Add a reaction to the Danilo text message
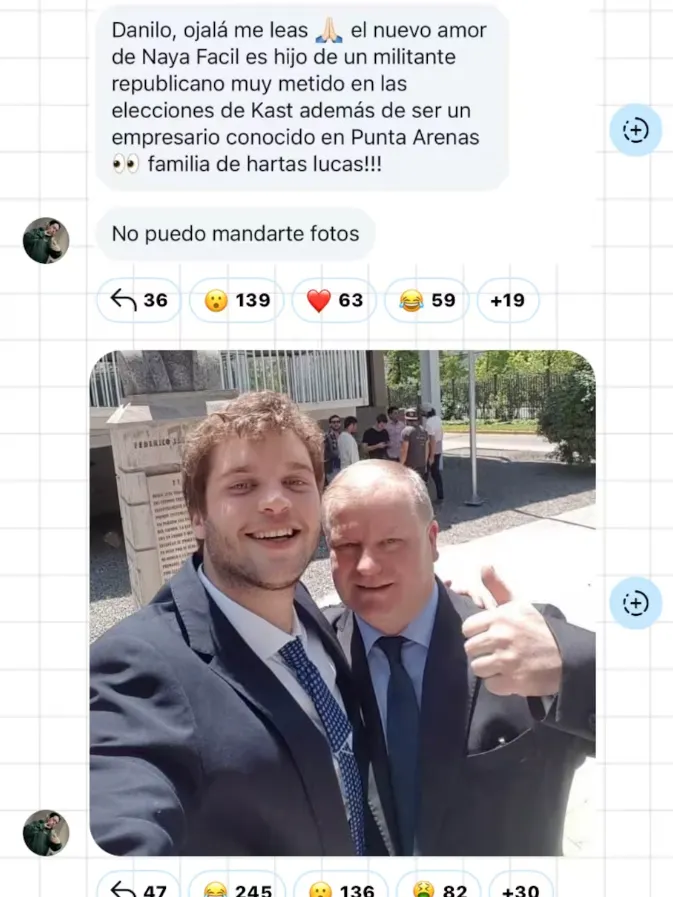673x897 pixels. click(x=636, y=130)
